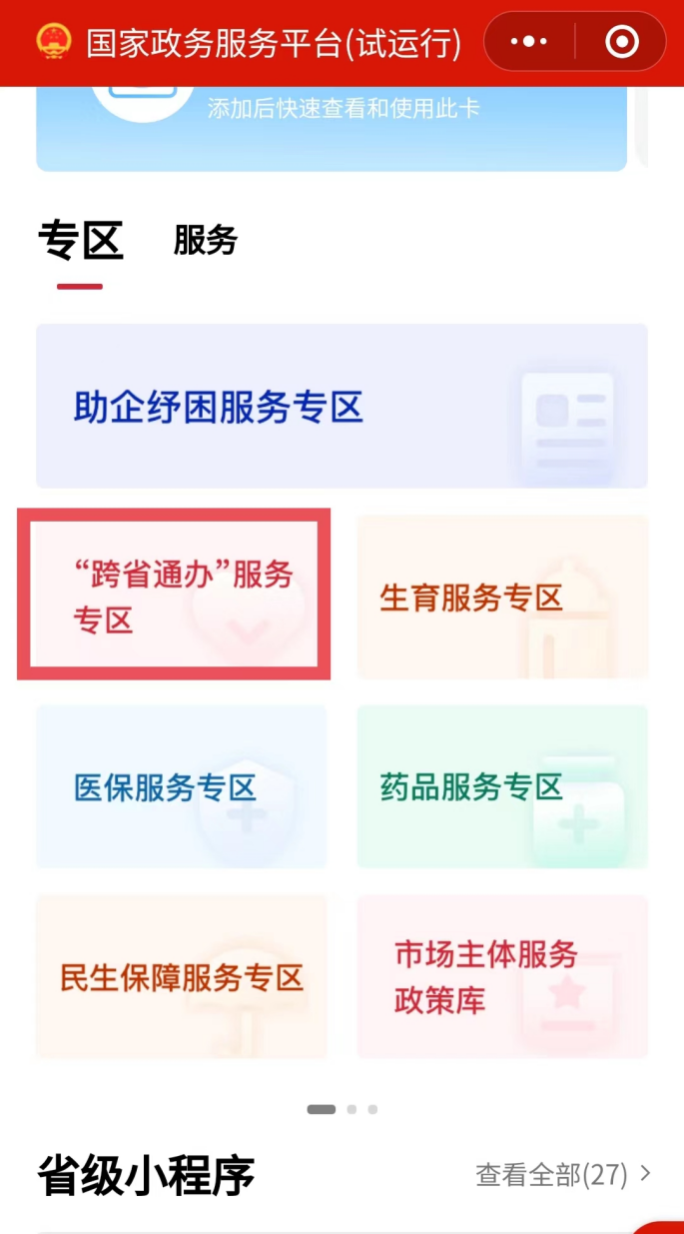Open the mini program more options menu
This screenshot has width=684, height=1234.
(x=529, y=42)
